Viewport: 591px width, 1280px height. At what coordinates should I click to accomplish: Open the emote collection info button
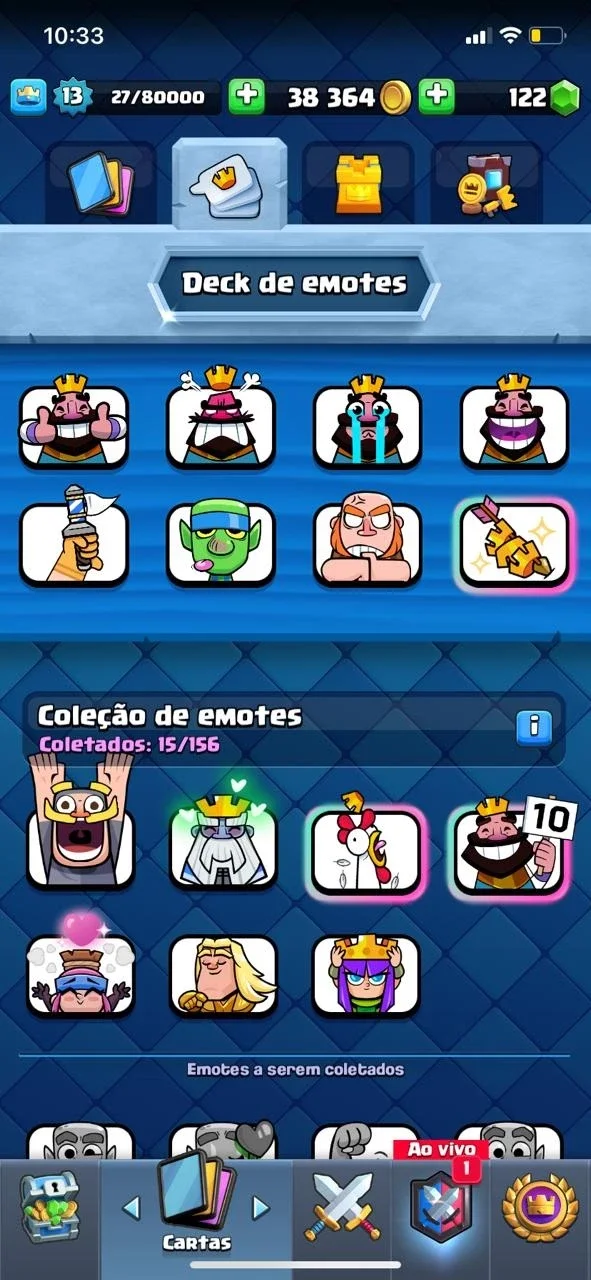(x=534, y=728)
